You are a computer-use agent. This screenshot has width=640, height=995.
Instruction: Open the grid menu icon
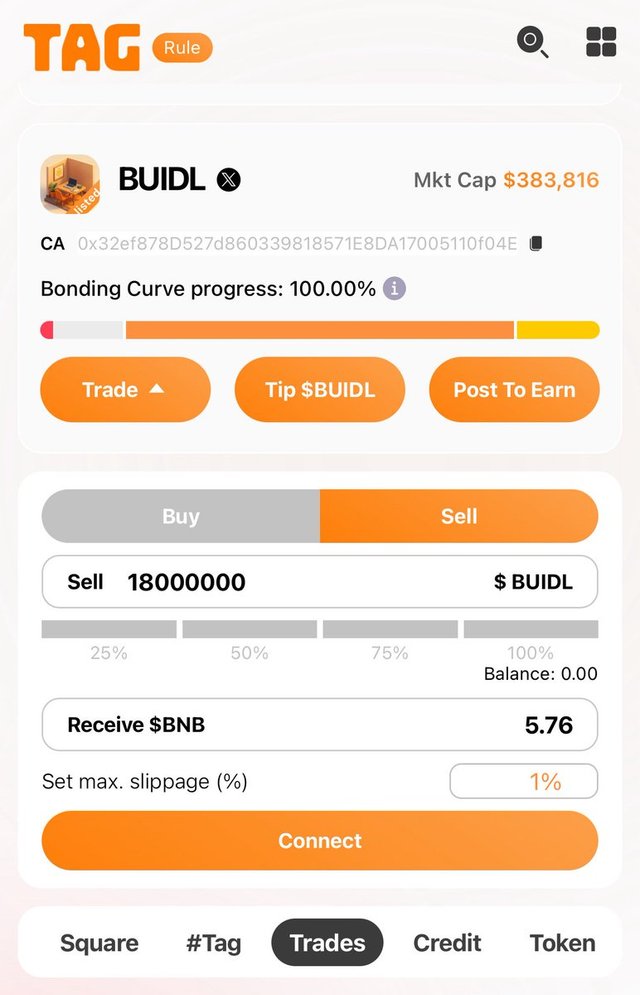(600, 42)
